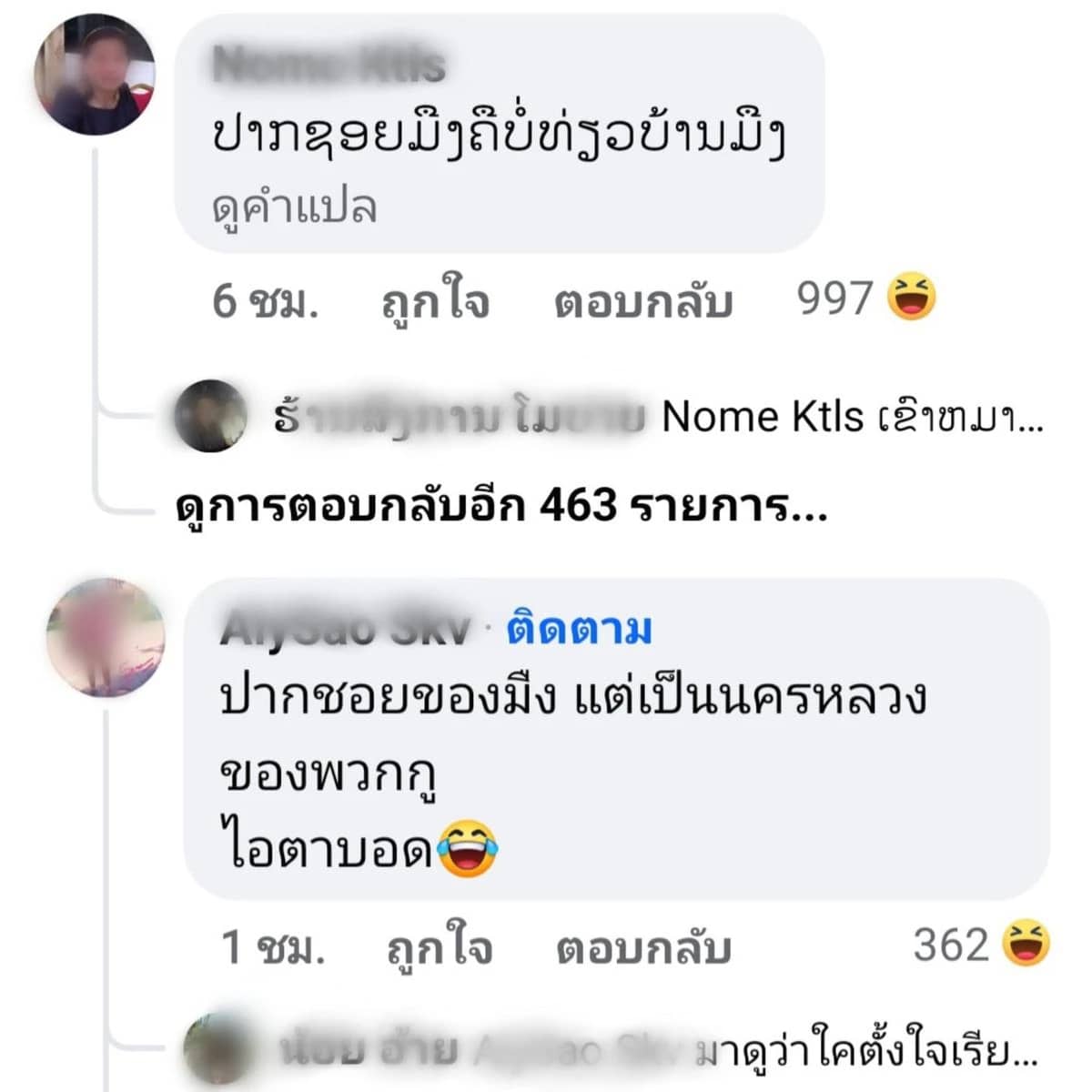Like the comment posted 1 ชม. ago

click(439, 948)
